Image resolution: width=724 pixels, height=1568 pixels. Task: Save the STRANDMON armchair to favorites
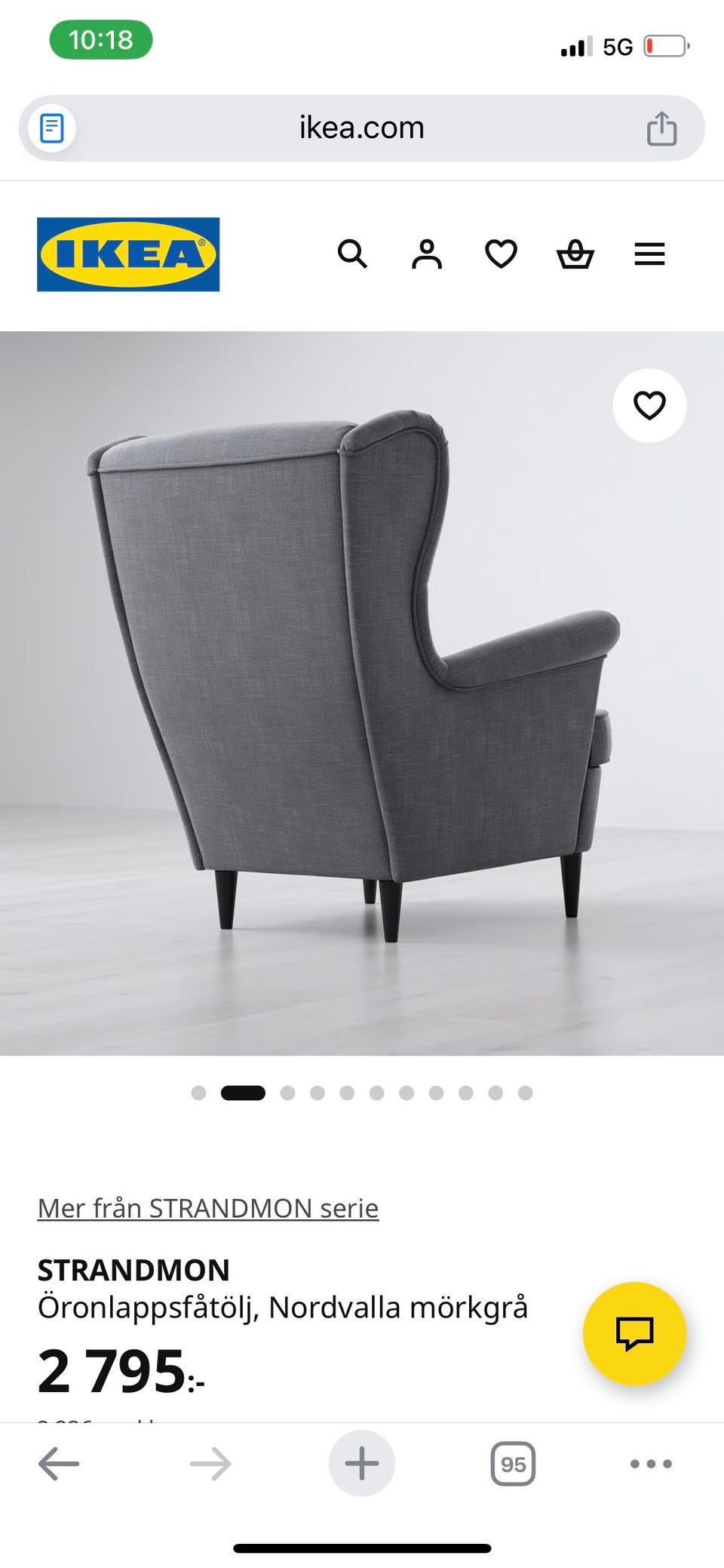coord(649,406)
